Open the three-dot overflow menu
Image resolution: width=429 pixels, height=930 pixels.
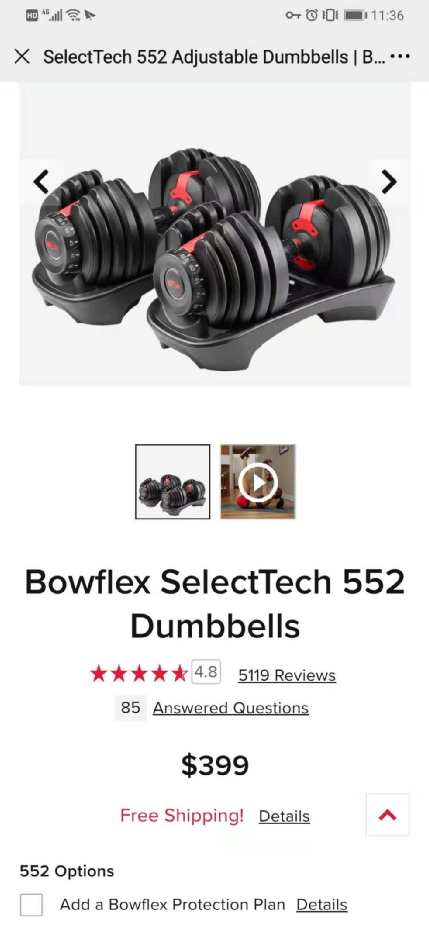pyautogui.click(x=400, y=56)
